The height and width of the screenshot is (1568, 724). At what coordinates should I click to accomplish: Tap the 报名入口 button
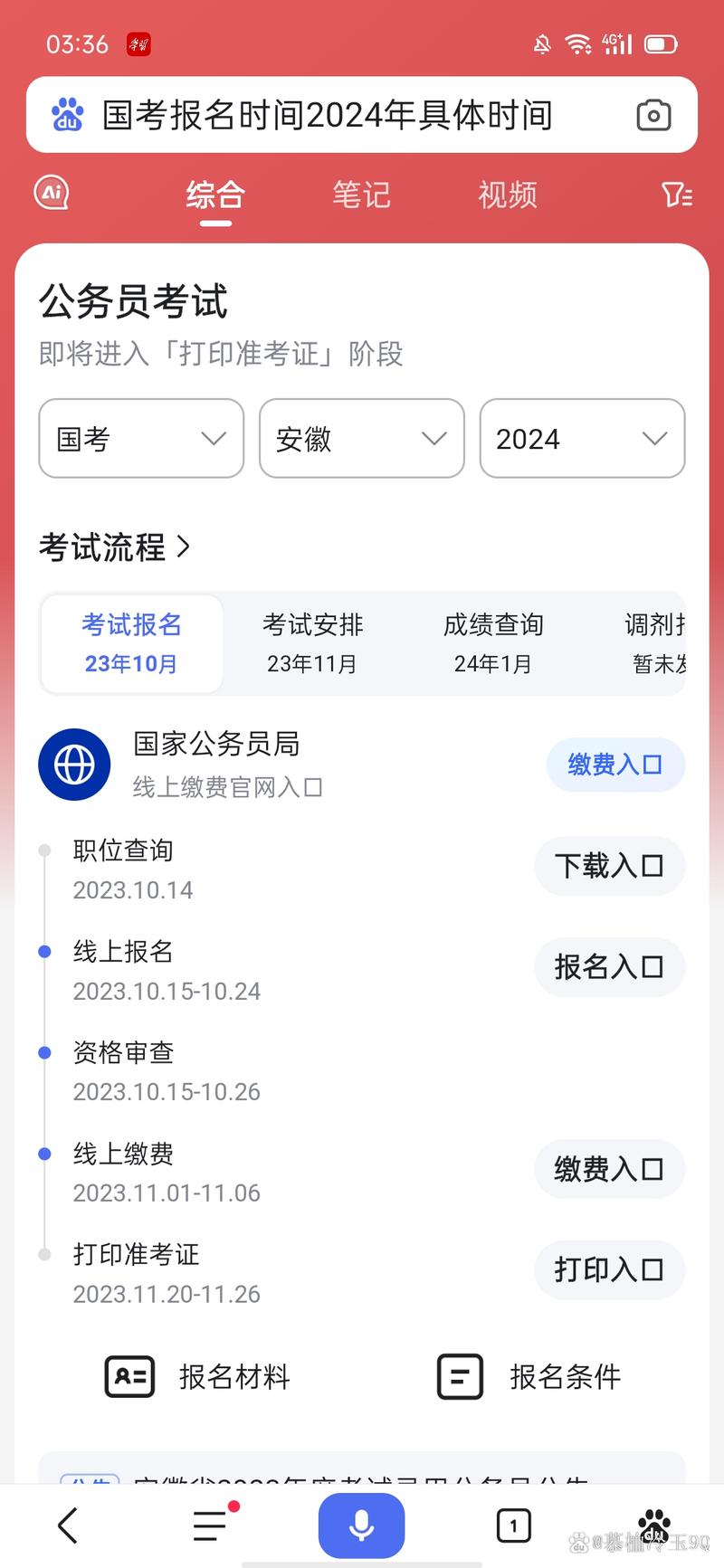[609, 966]
